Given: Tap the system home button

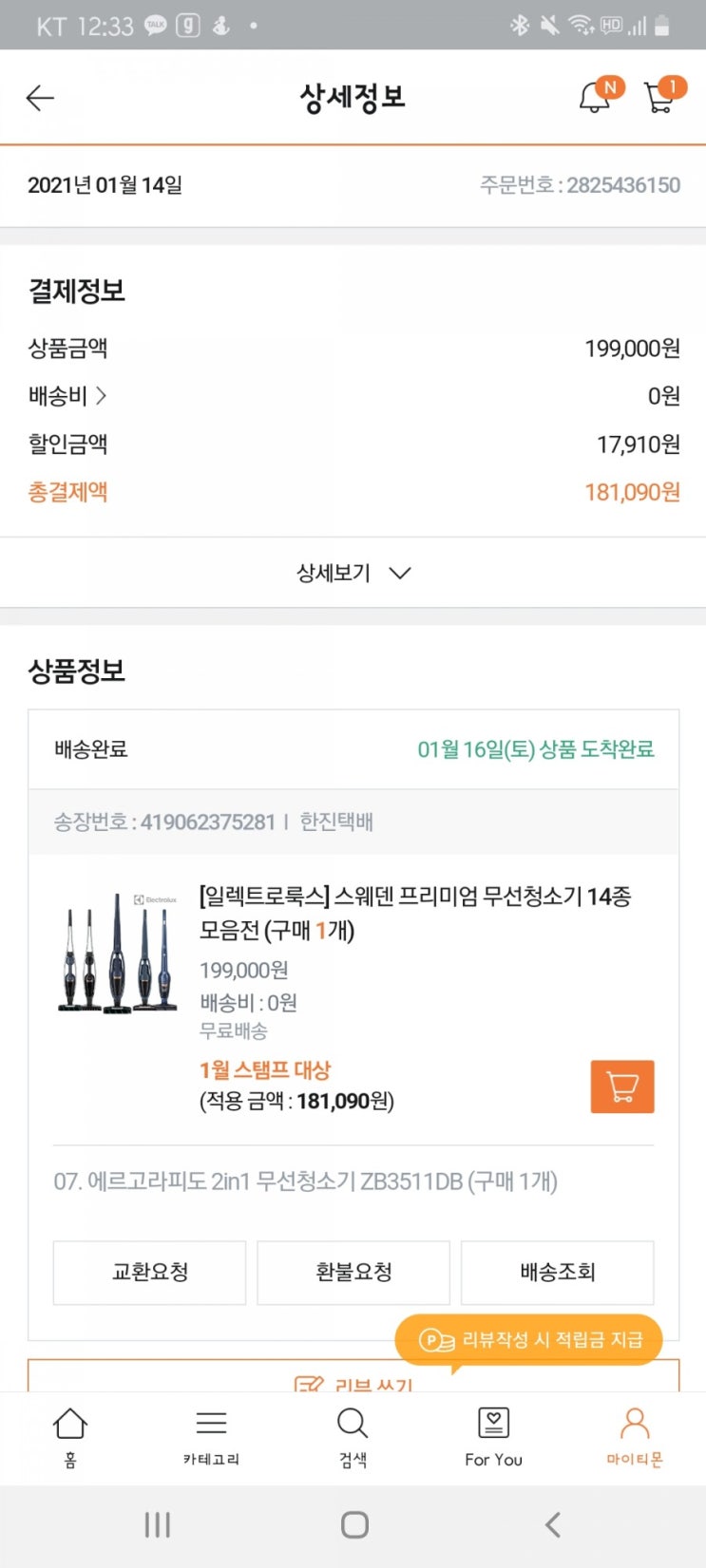Looking at the screenshot, I should (354, 1524).
